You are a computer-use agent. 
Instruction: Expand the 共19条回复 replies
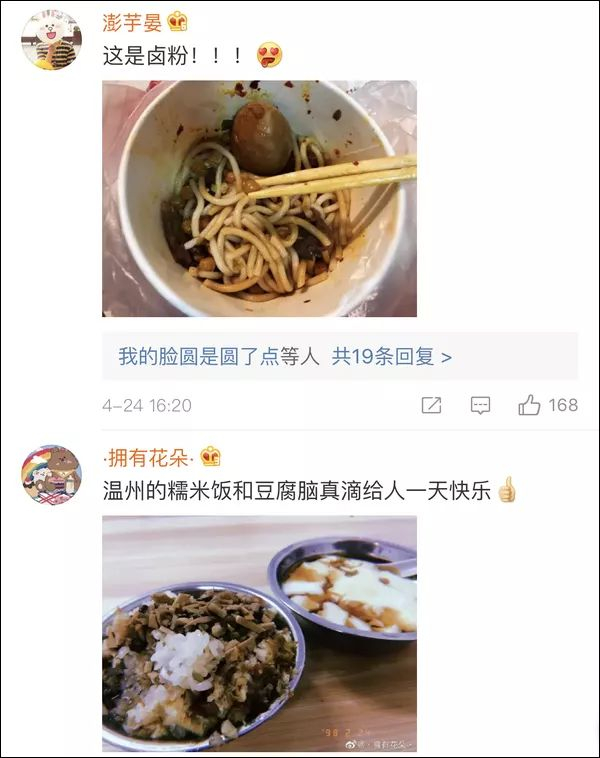click(392, 356)
